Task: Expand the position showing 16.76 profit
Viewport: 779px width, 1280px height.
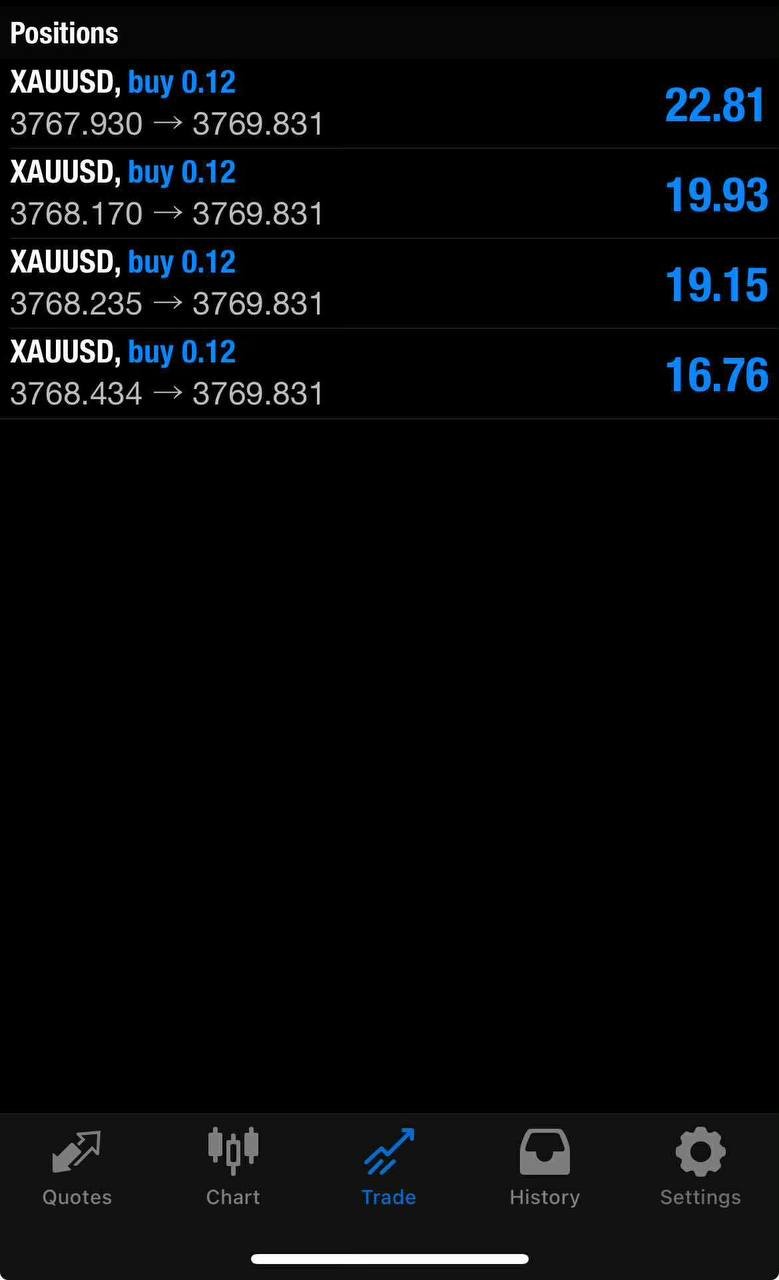Action: coord(389,373)
